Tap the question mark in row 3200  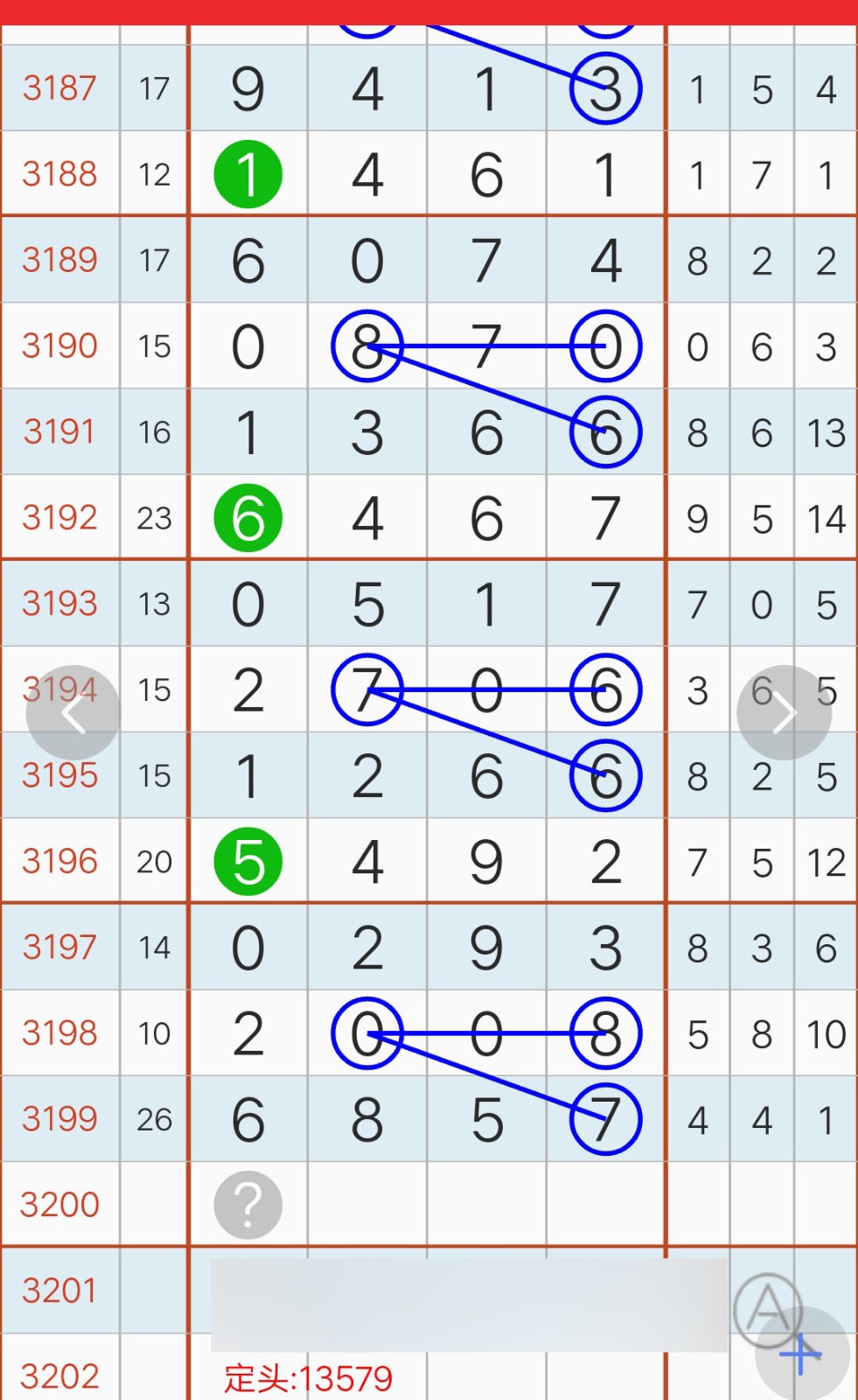coord(248,1205)
